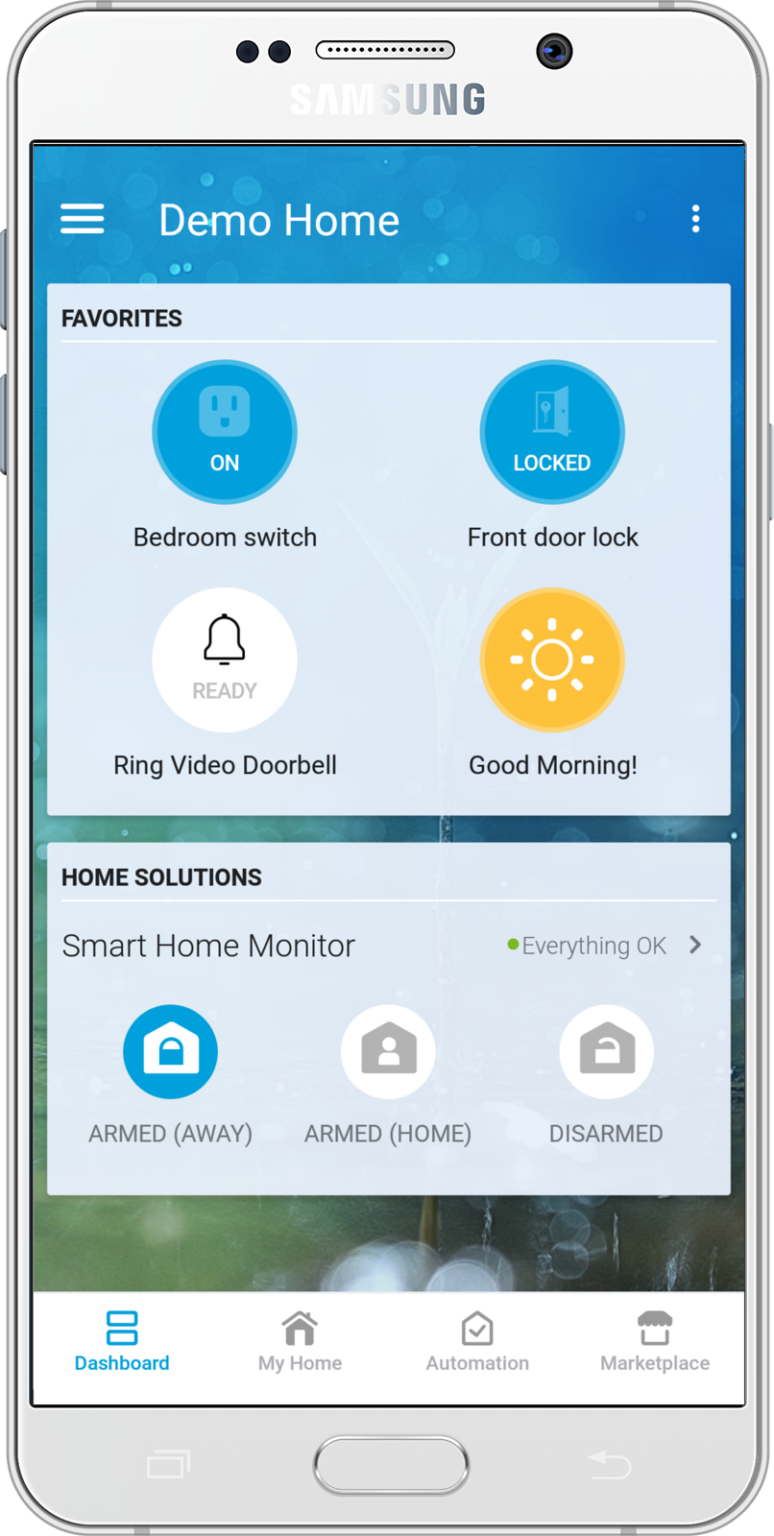
Task: Go to the Automation tab
Action: [x=477, y=1342]
